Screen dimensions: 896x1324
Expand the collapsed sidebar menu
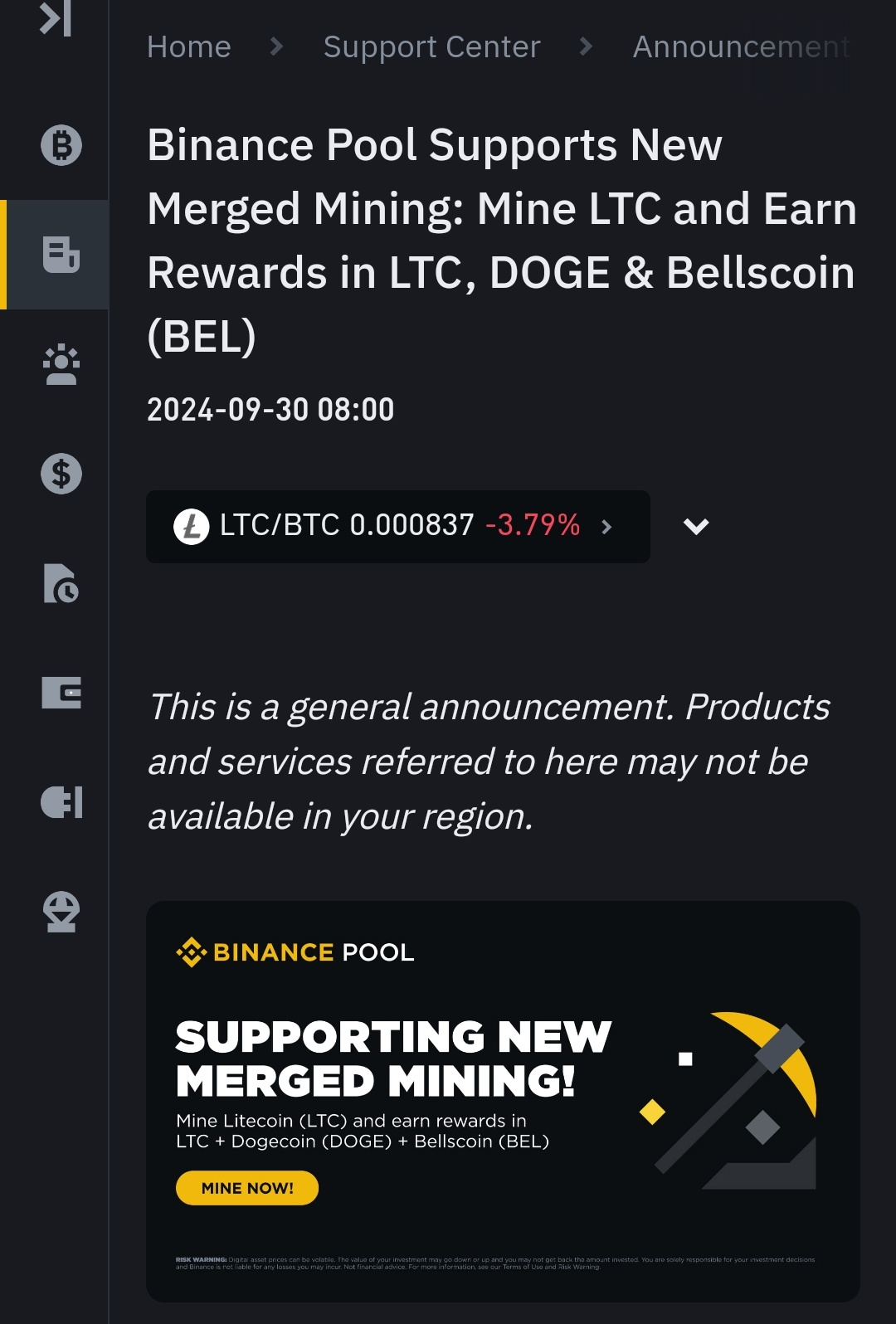56,18
